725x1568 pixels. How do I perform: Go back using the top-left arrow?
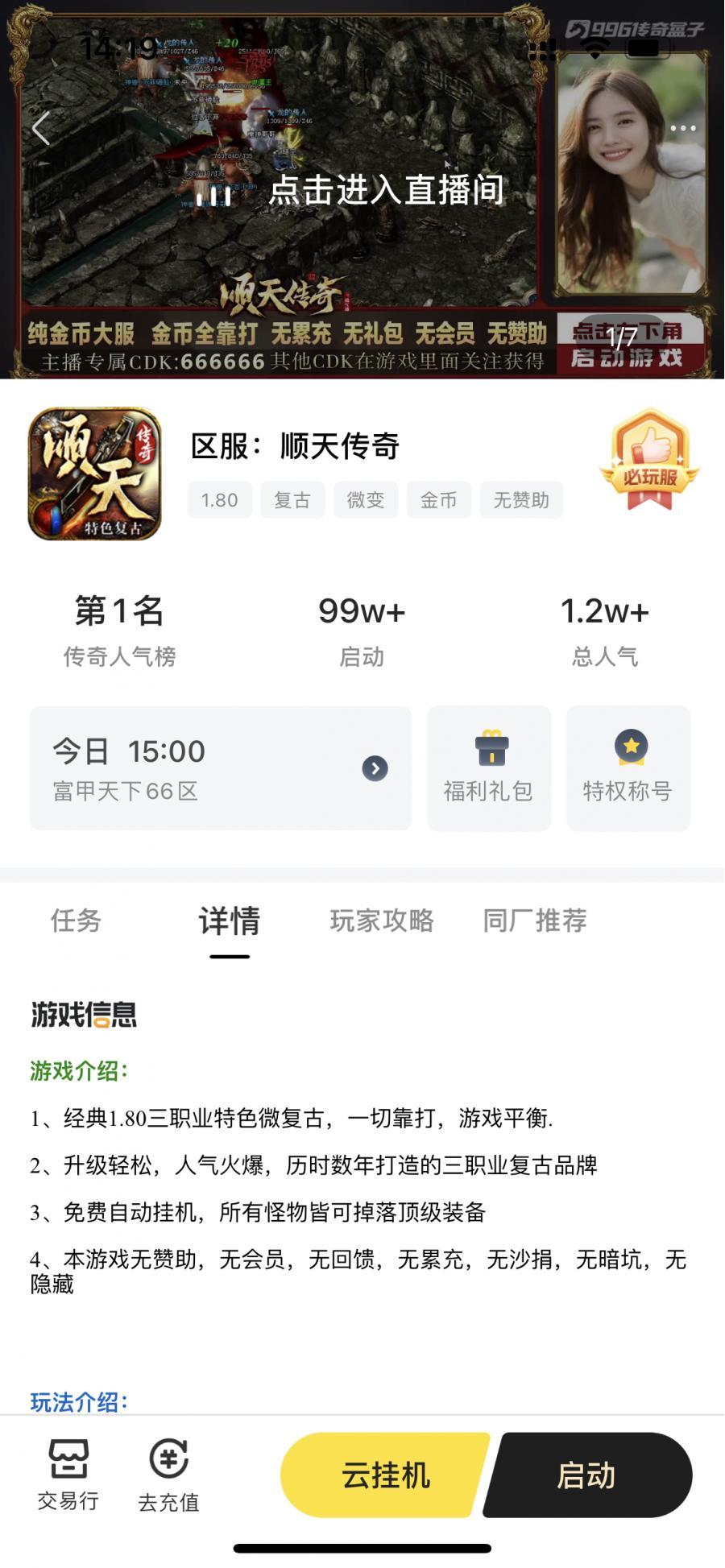(x=41, y=129)
